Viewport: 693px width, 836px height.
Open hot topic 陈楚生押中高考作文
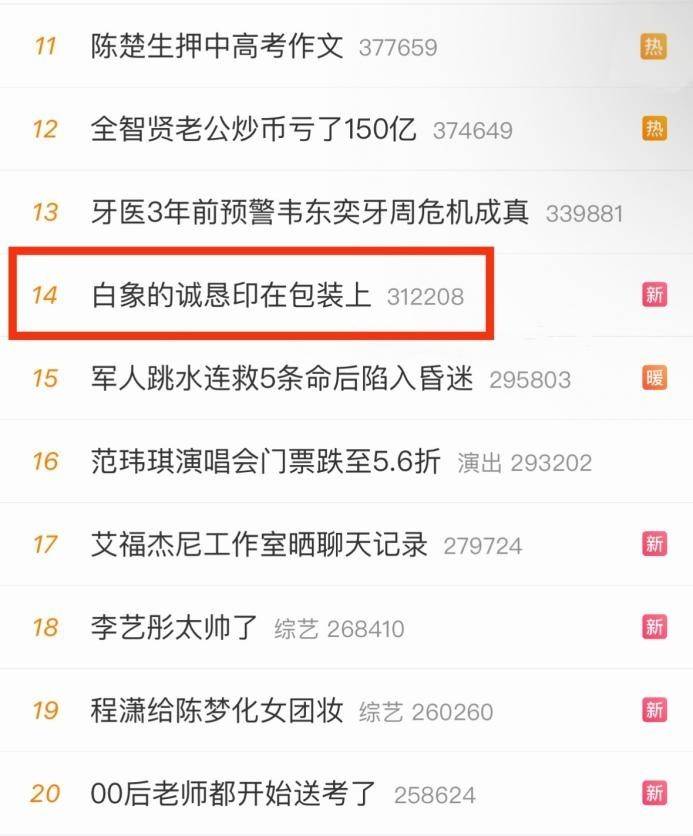pos(217,46)
